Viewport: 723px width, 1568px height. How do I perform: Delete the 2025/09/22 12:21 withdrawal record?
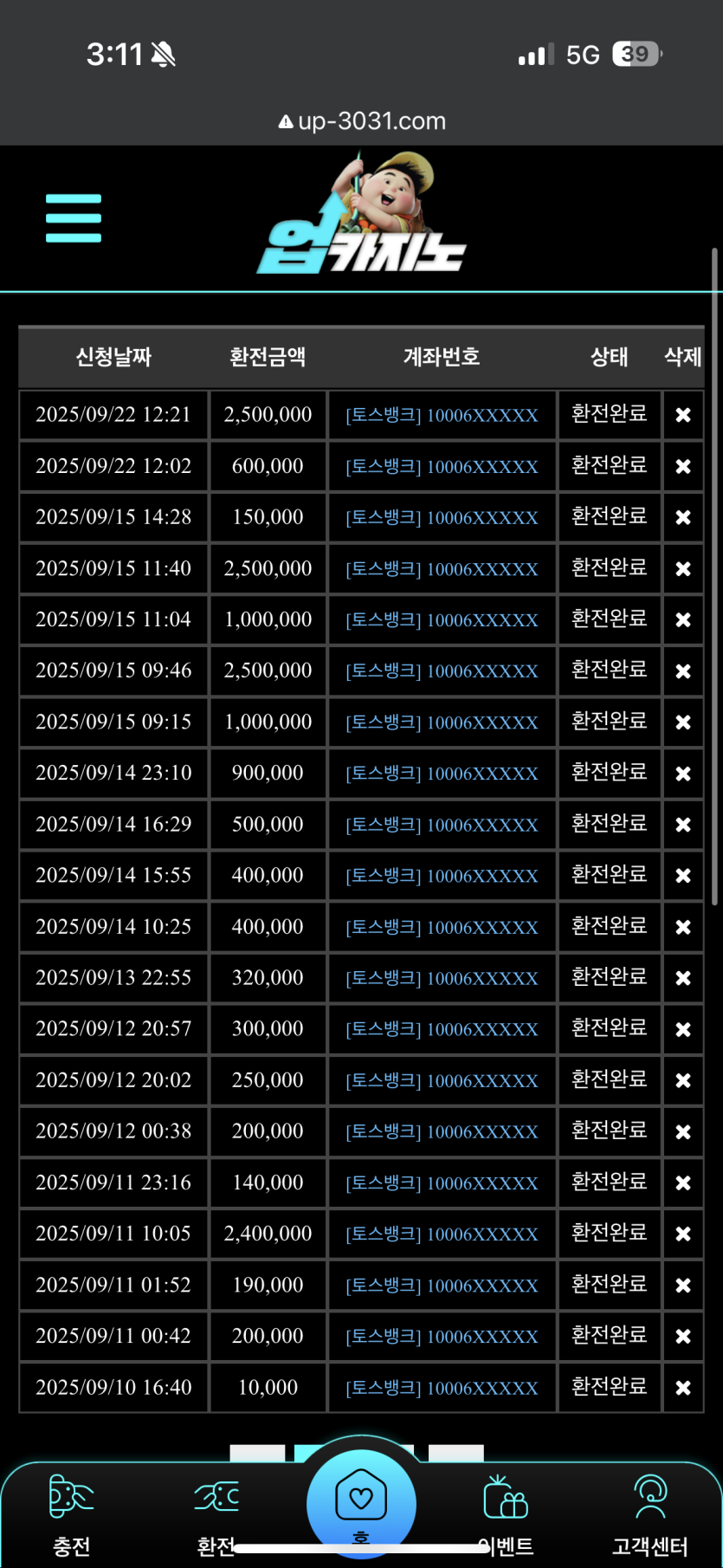tap(683, 415)
